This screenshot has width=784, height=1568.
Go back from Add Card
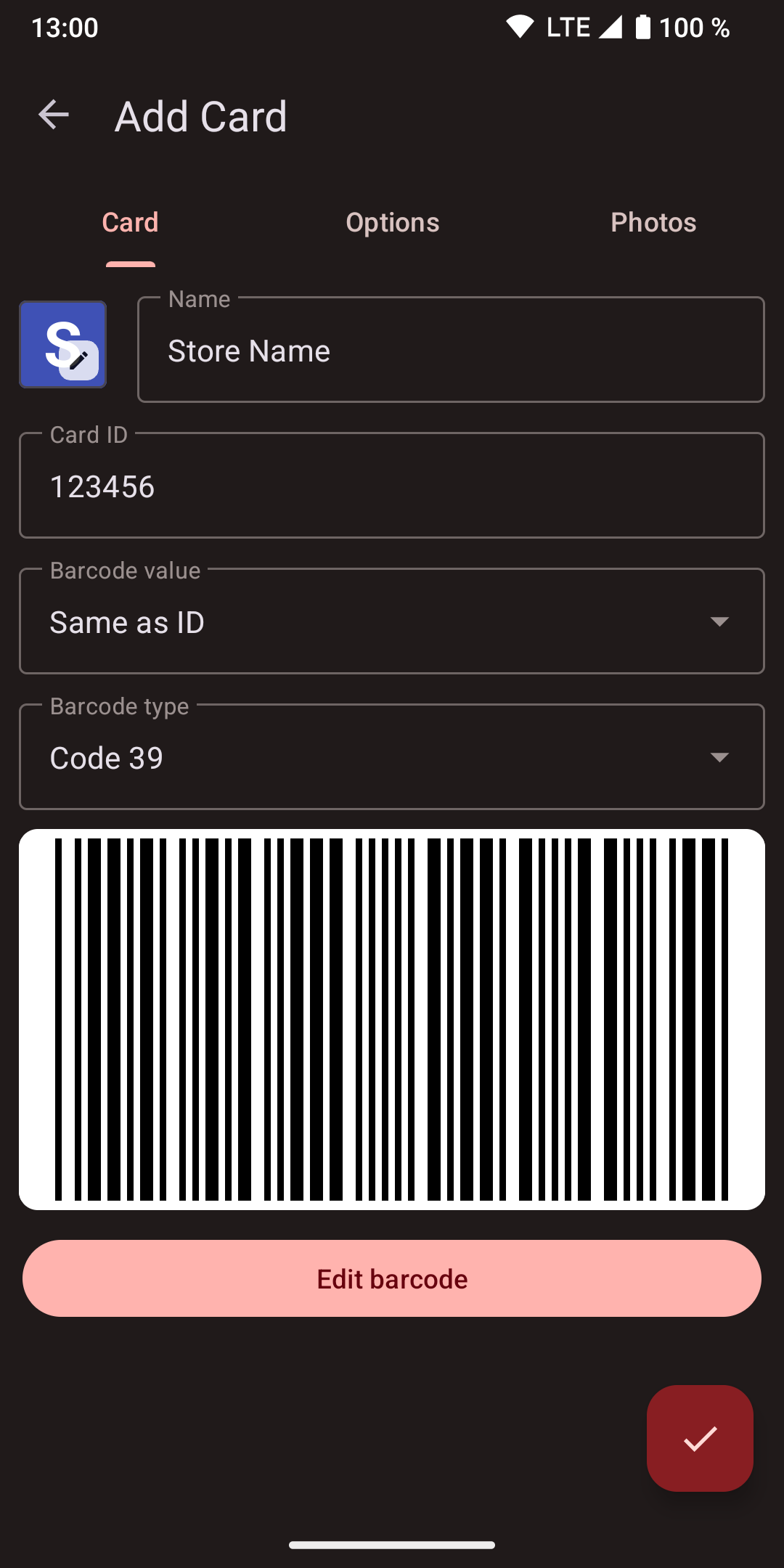coord(54,115)
